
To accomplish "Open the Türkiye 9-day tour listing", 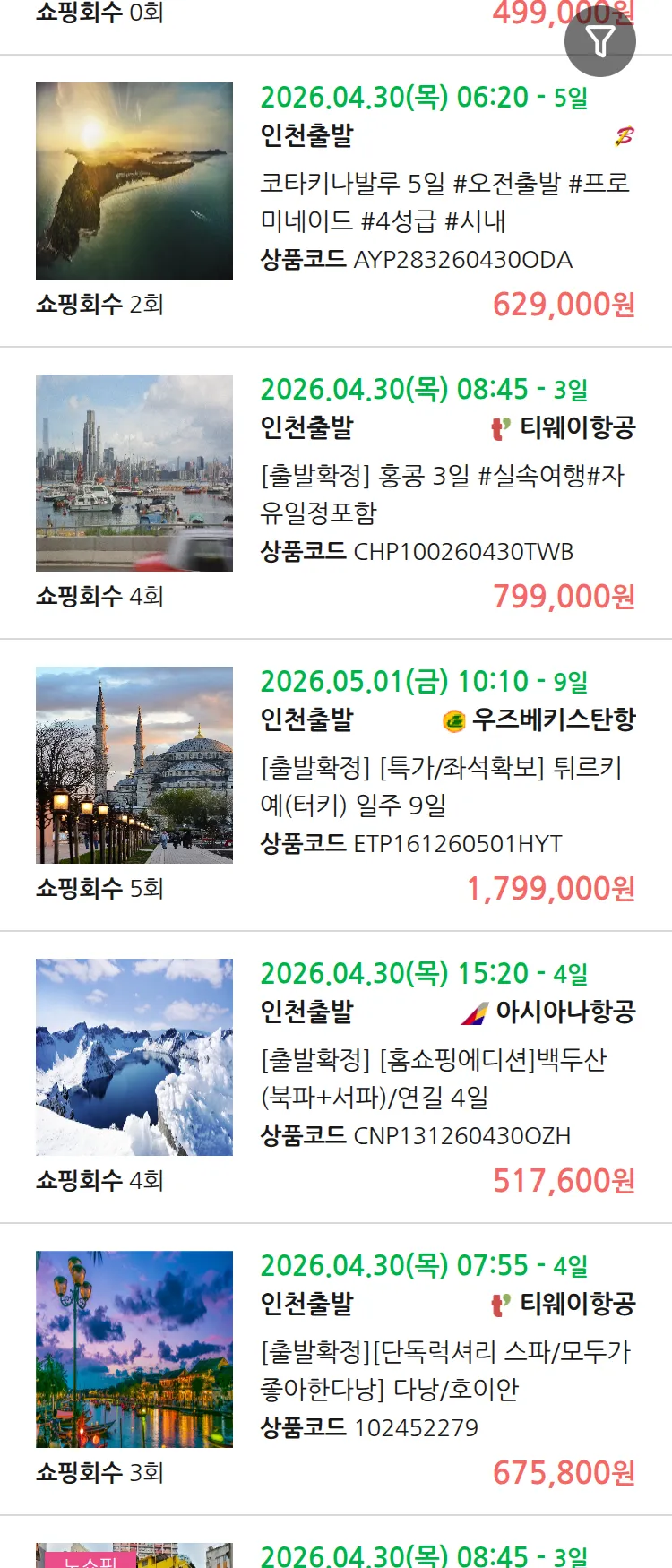I will point(441,786).
